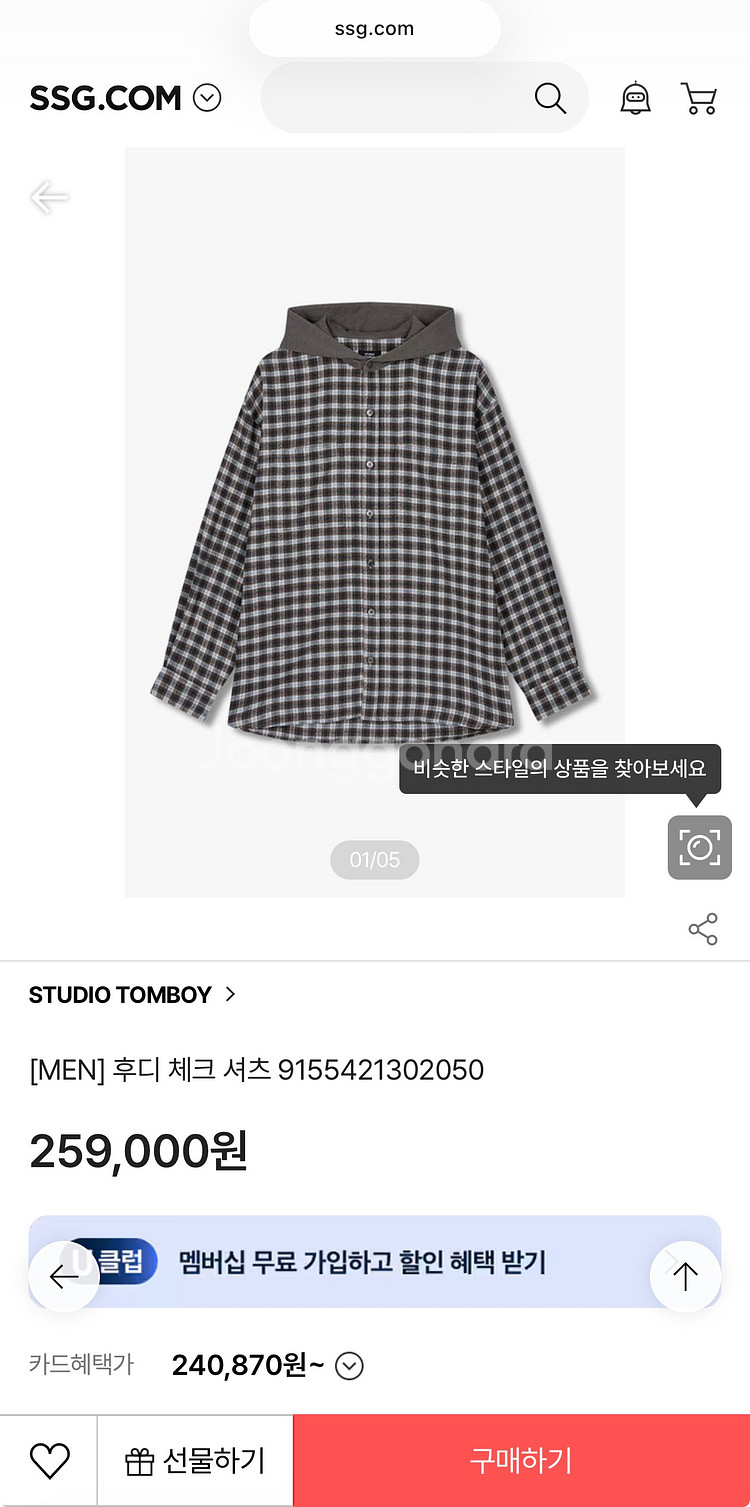Viewport: 750px width, 1507px height.
Task: Open the STUDIO TOMBOY brand page
Action: [132, 995]
